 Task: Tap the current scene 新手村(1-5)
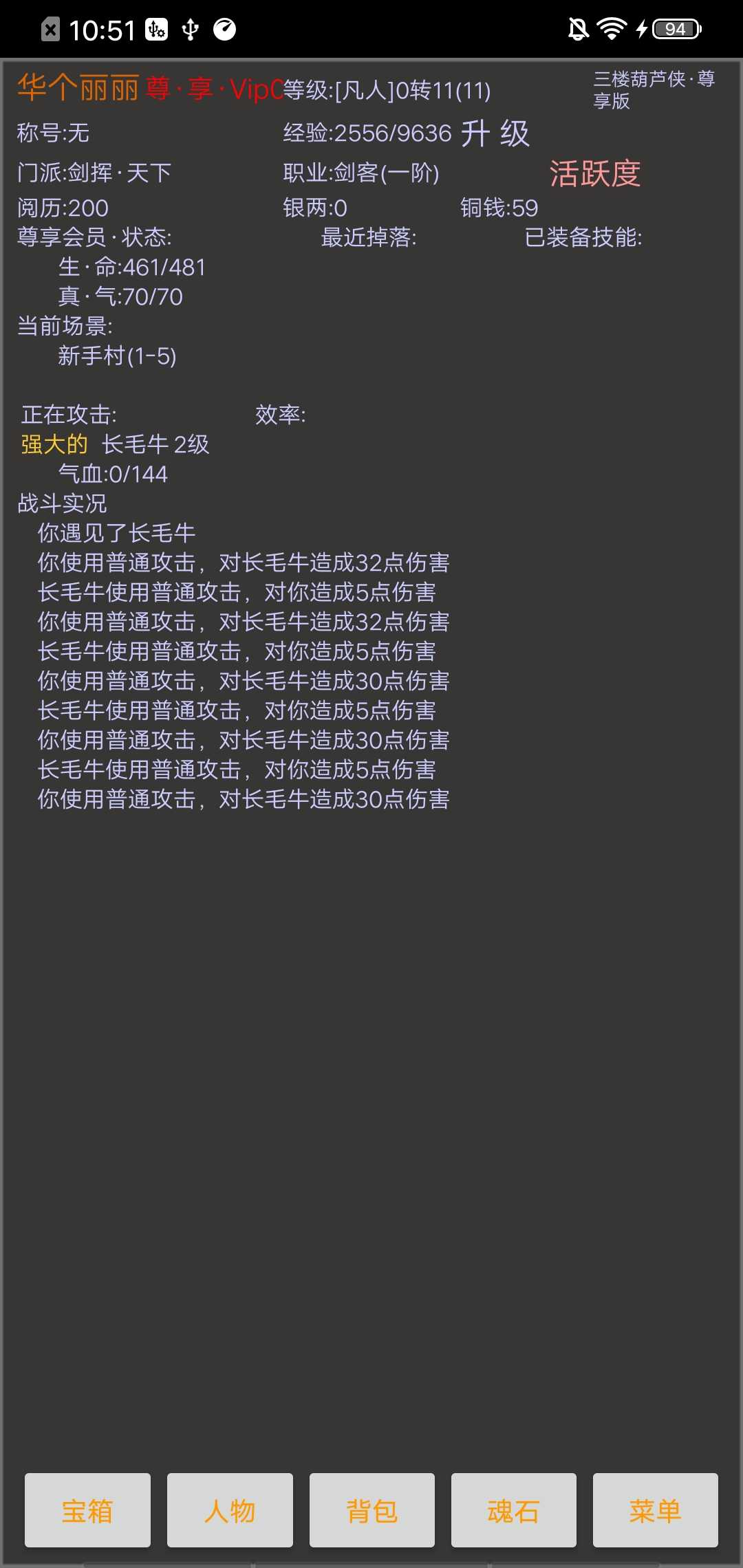coord(117,357)
